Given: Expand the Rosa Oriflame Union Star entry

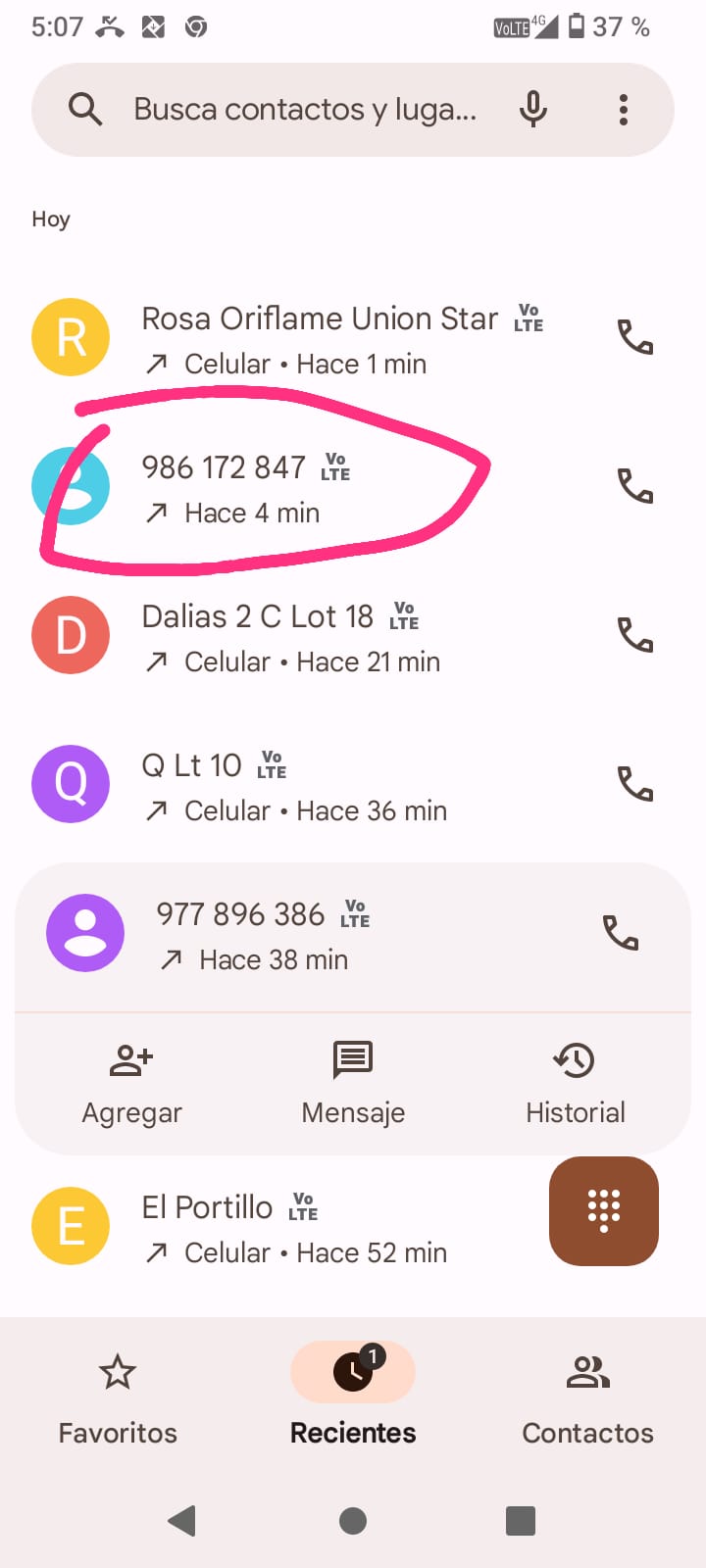Looking at the screenshot, I should coord(324,339).
